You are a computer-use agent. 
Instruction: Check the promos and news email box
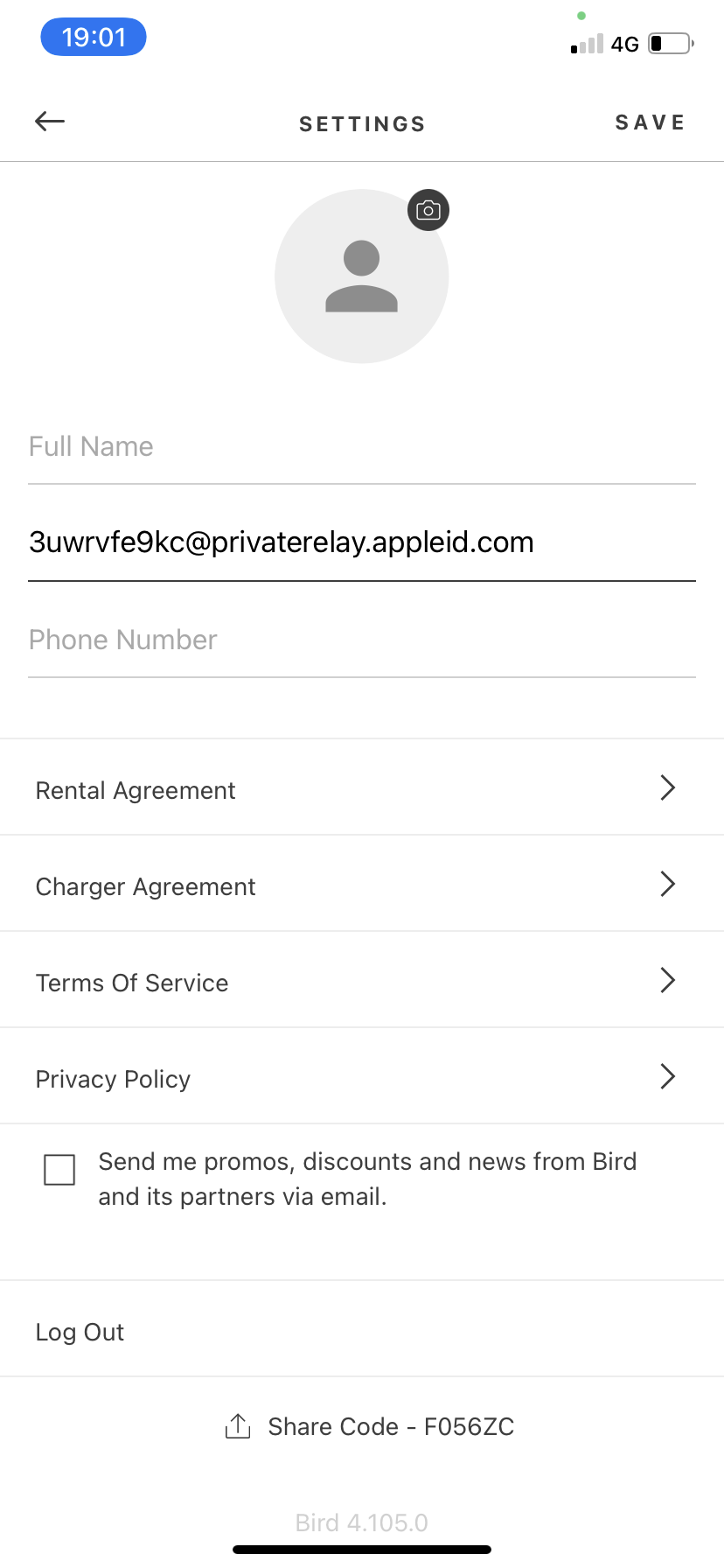59,1170
